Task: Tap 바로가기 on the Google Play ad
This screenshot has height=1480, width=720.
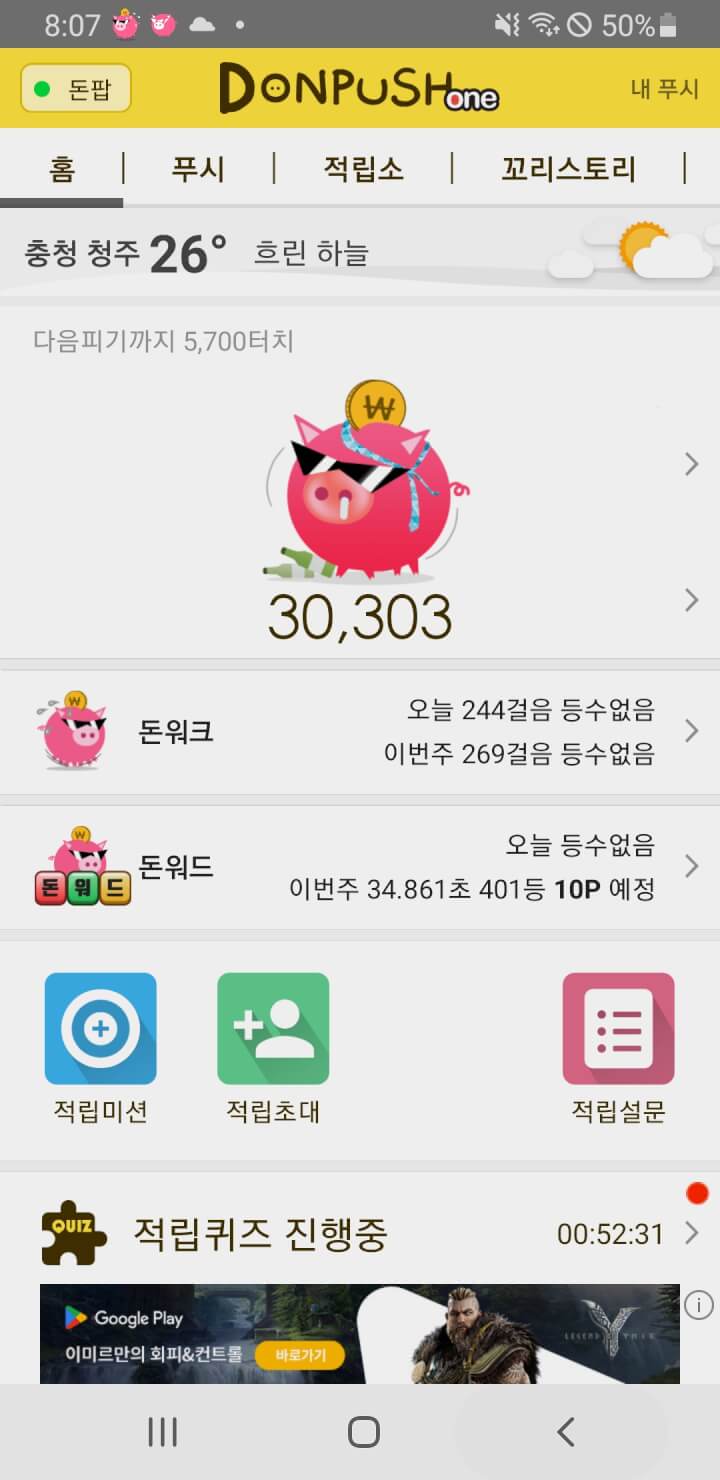Action: click(x=299, y=1356)
